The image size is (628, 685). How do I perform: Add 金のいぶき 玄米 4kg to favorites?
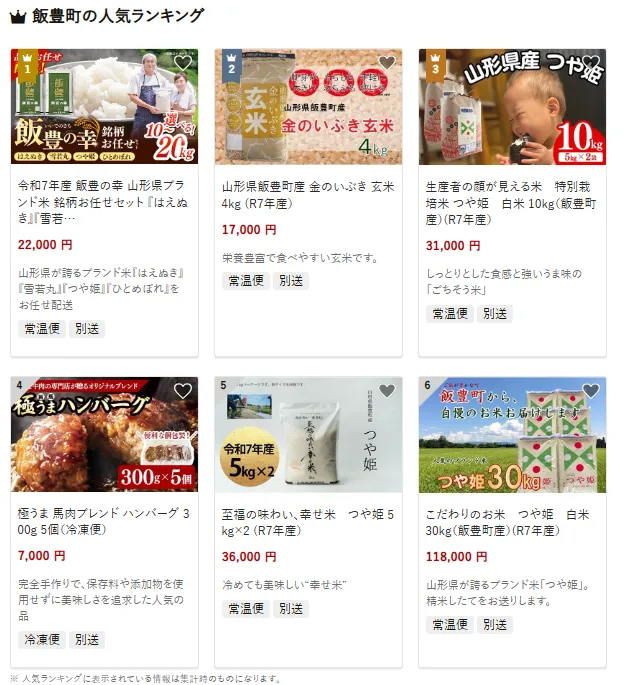click(387, 63)
